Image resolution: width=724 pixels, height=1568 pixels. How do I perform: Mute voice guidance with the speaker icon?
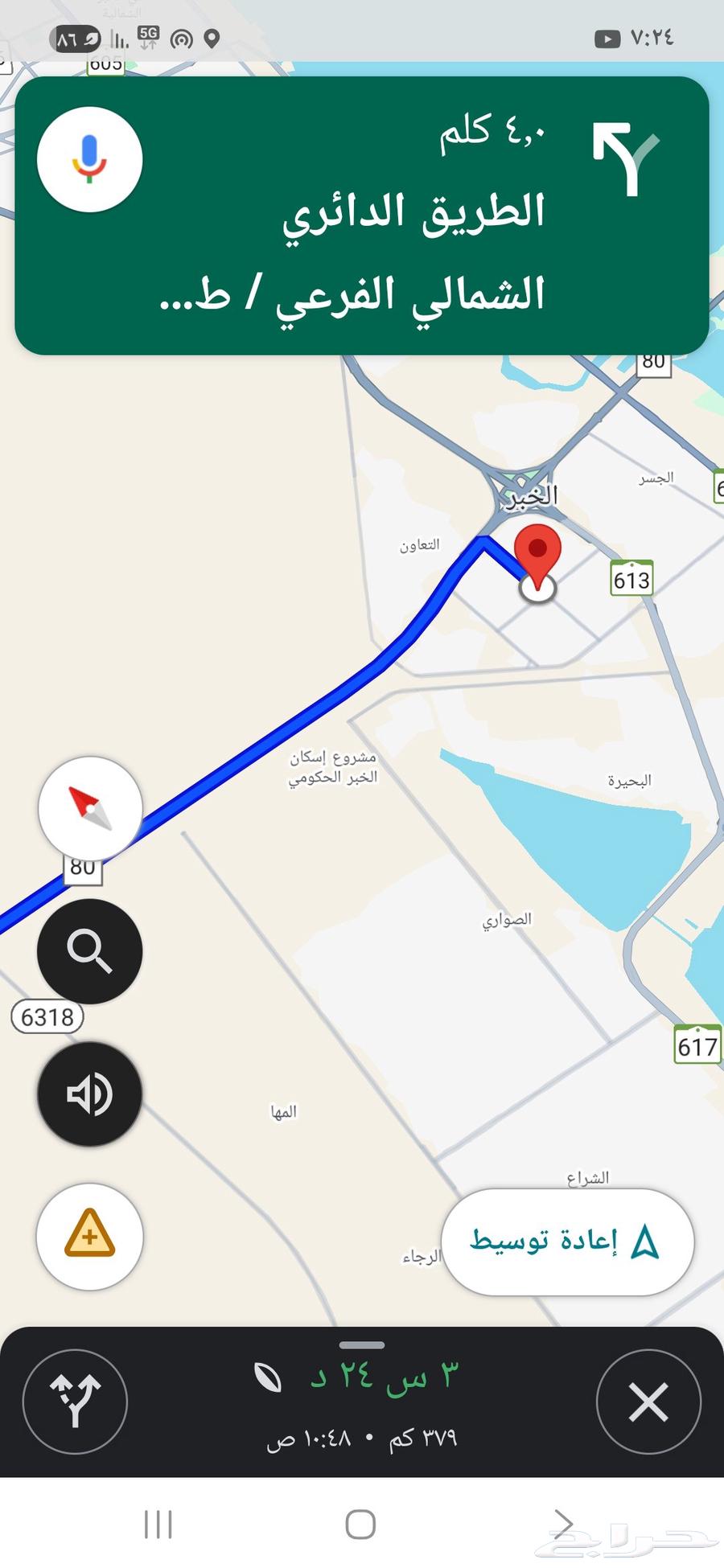(88, 1094)
